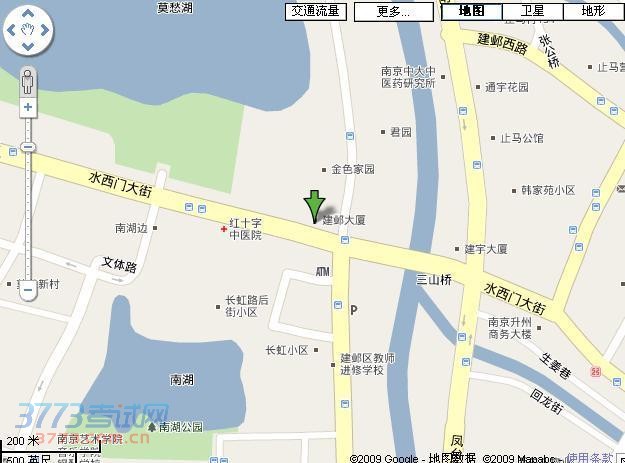Show traffic with 交通流量 button
Screen dimensions: 625x463
(315, 12)
